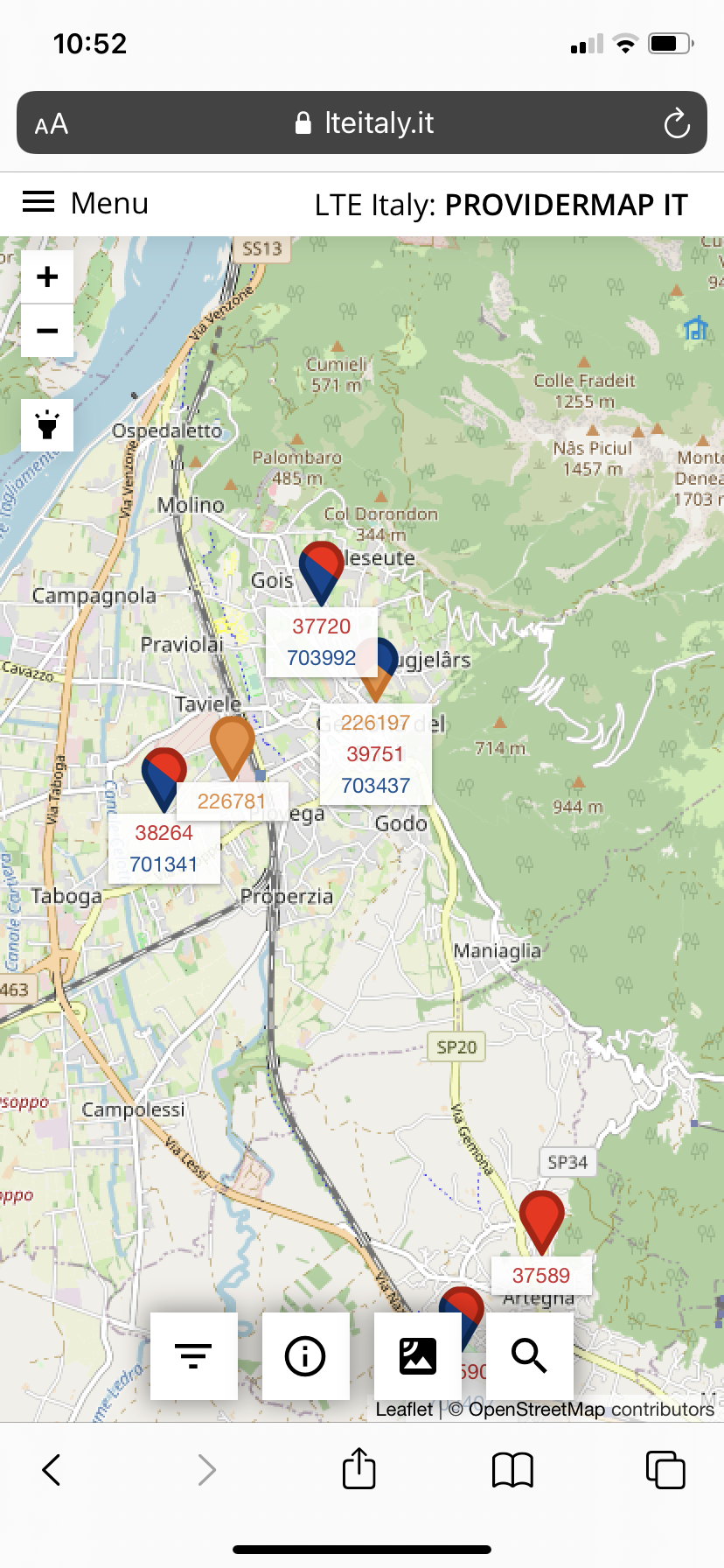Viewport: 724px width, 1568px height.
Task: Open the Safari share sheet
Action: pos(359,1469)
